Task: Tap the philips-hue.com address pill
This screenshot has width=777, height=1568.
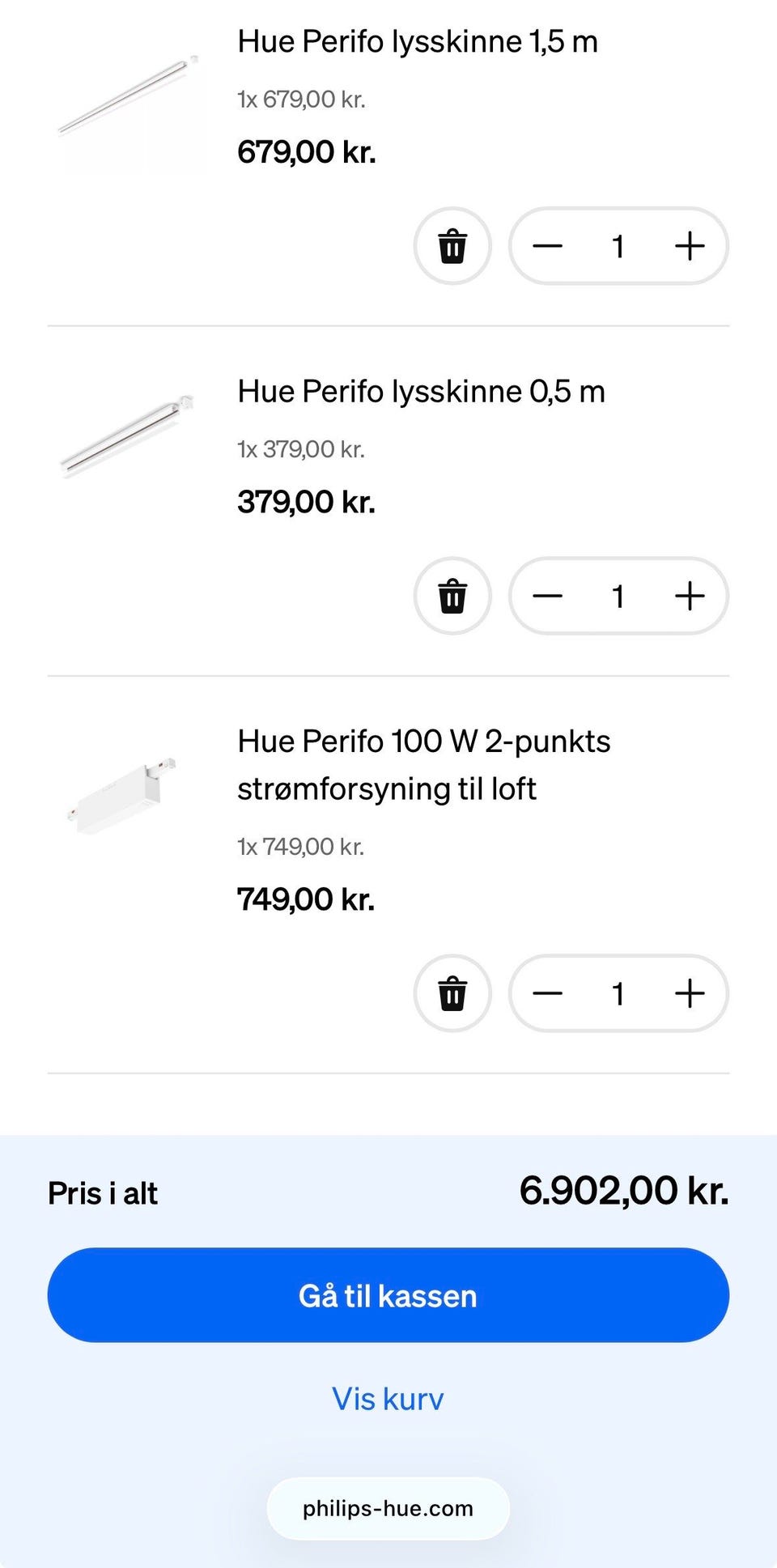Action: click(x=388, y=1508)
